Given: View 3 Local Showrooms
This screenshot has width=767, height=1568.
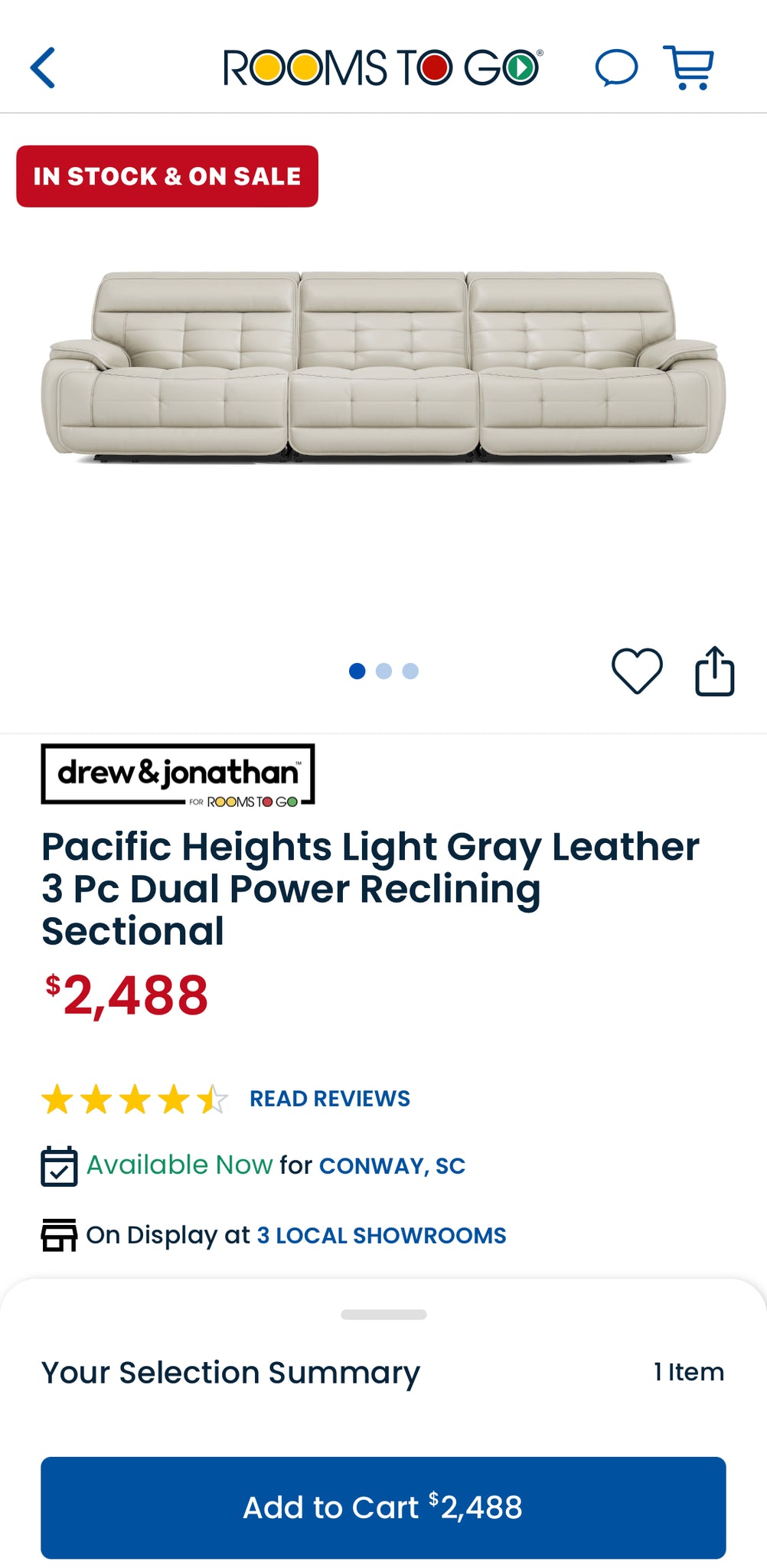Looking at the screenshot, I should [x=381, y=1235].
